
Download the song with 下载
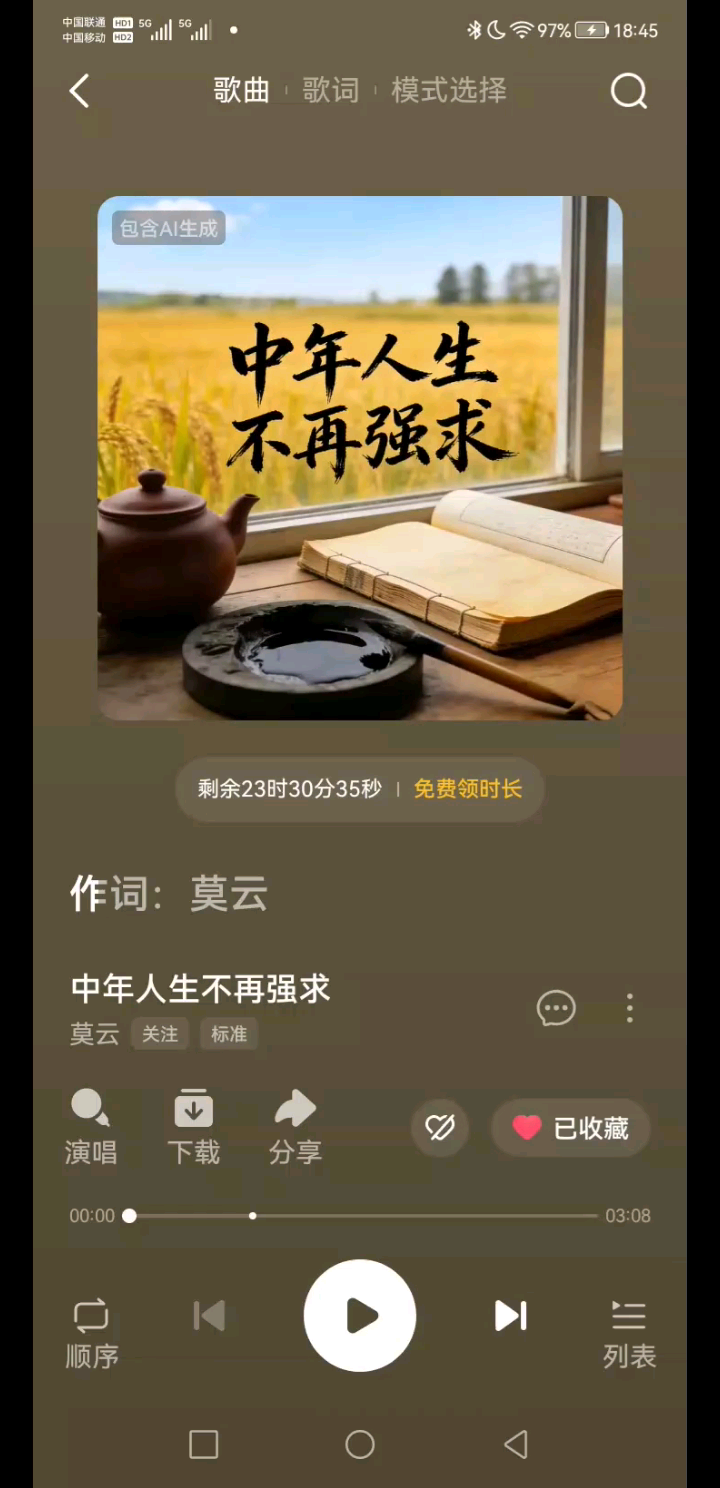pyautogui.click(x=193, y=1128)
